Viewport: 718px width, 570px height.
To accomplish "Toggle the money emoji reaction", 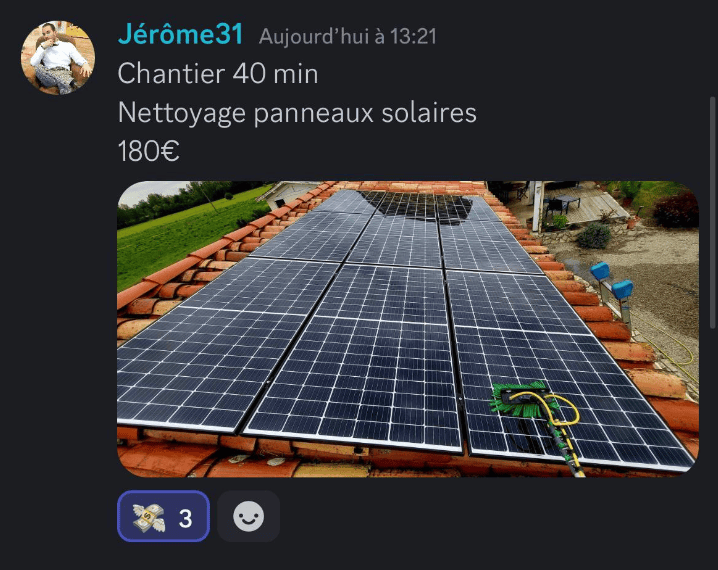I will coord(163,517).
